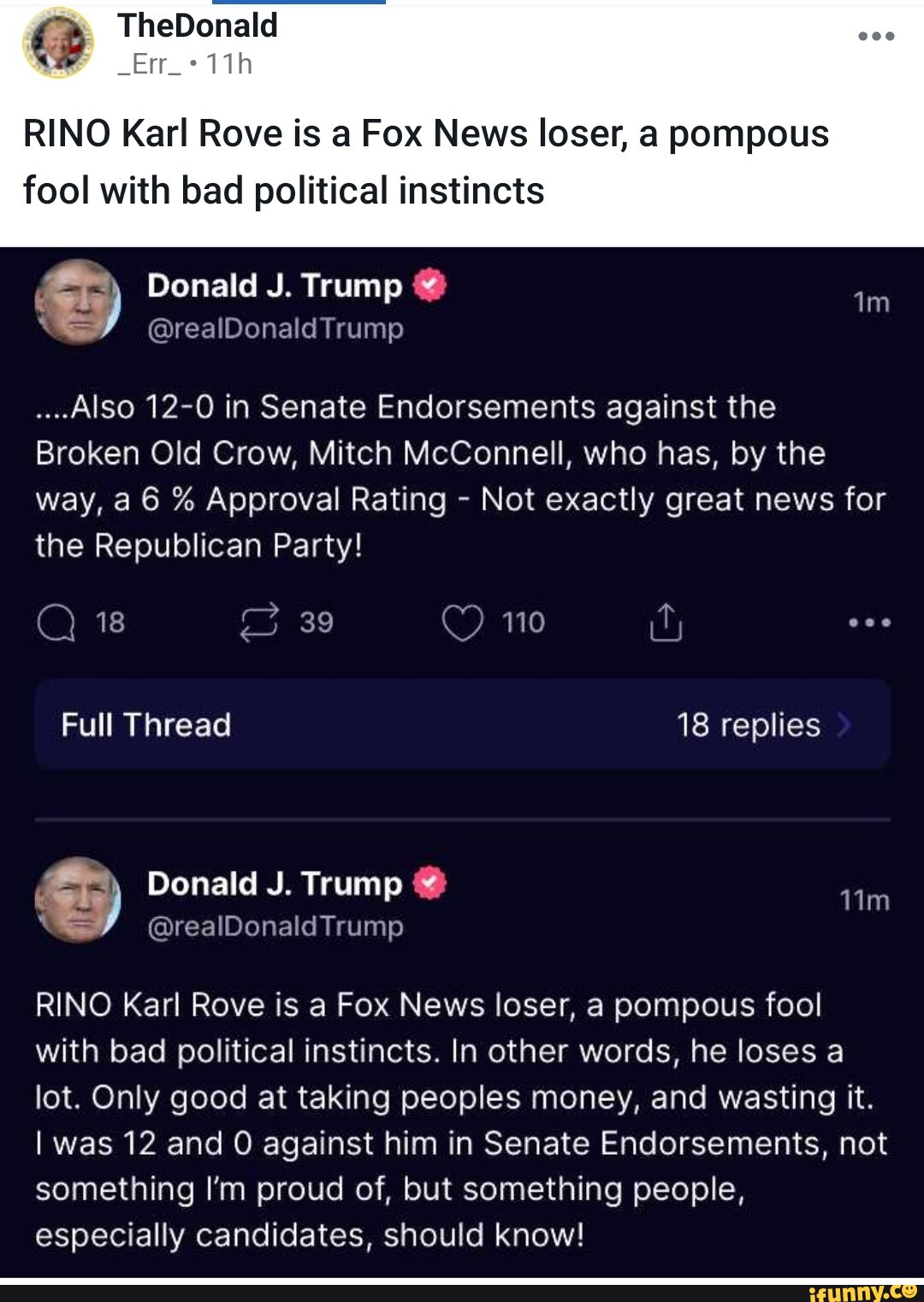The image size is (924, 1302).
Task: Click the @realDonaldTrump username link
Action: tap(274, 330)
